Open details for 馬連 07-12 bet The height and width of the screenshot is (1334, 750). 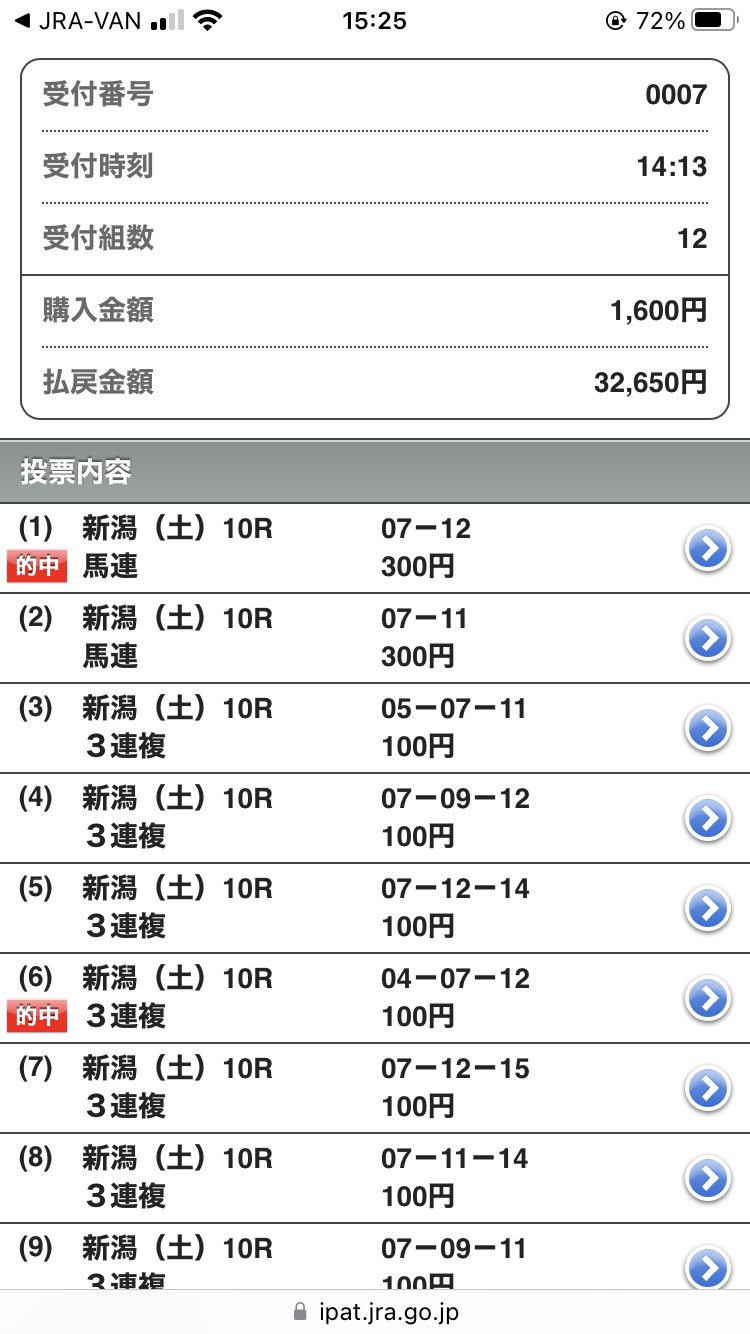click(708, 549)
